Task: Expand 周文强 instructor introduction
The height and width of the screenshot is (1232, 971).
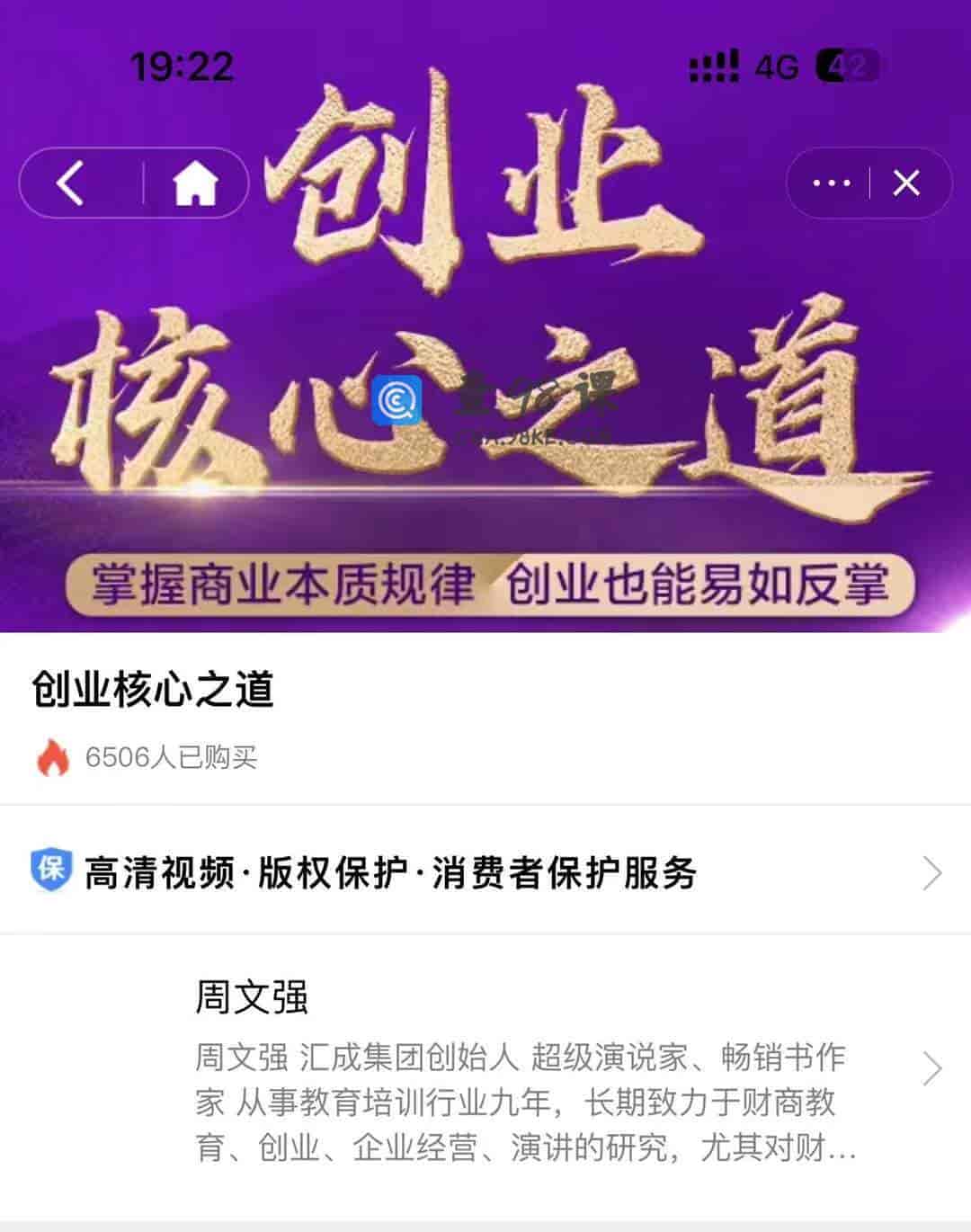Action: (x=932, y=1068)
